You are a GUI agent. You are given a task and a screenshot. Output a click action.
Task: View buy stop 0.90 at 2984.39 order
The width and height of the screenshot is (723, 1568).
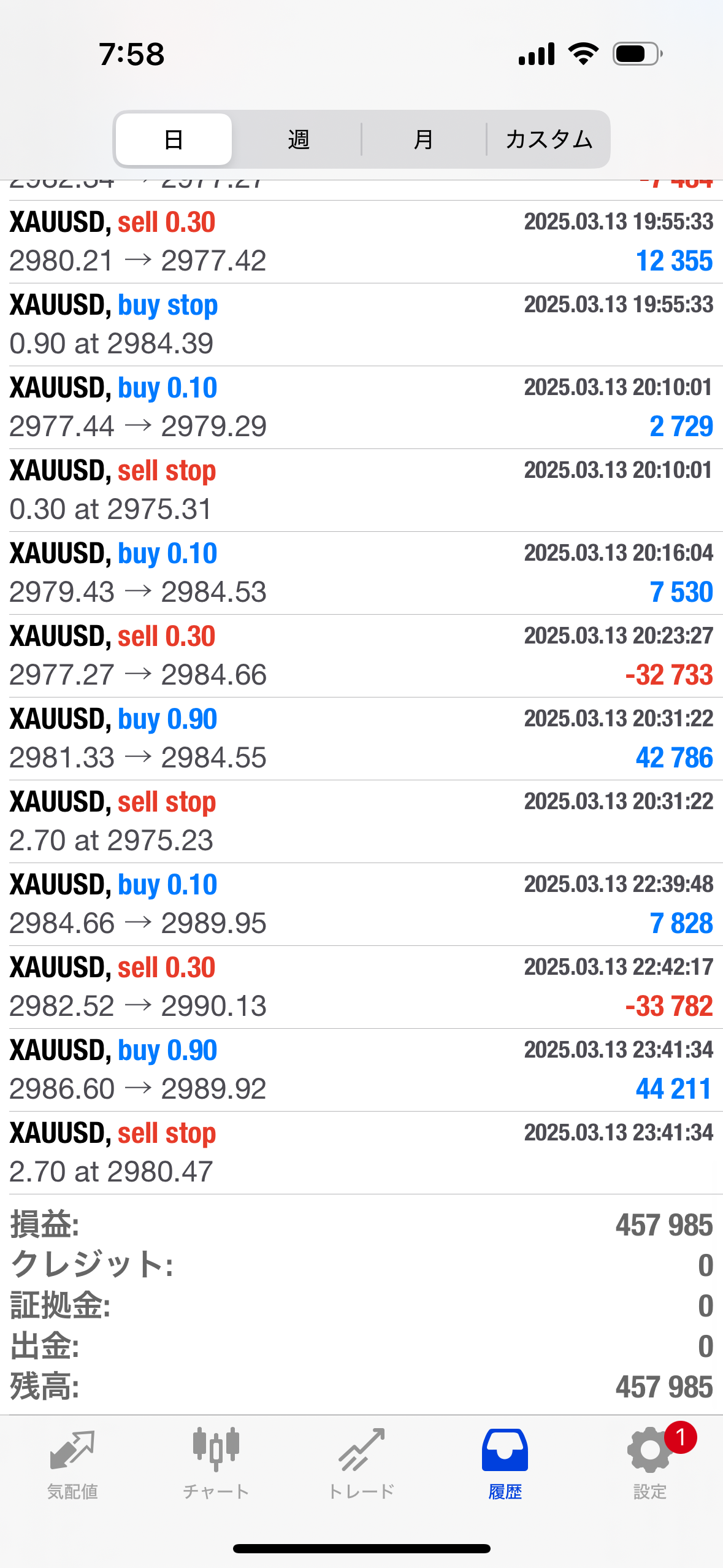pos(361,325)
